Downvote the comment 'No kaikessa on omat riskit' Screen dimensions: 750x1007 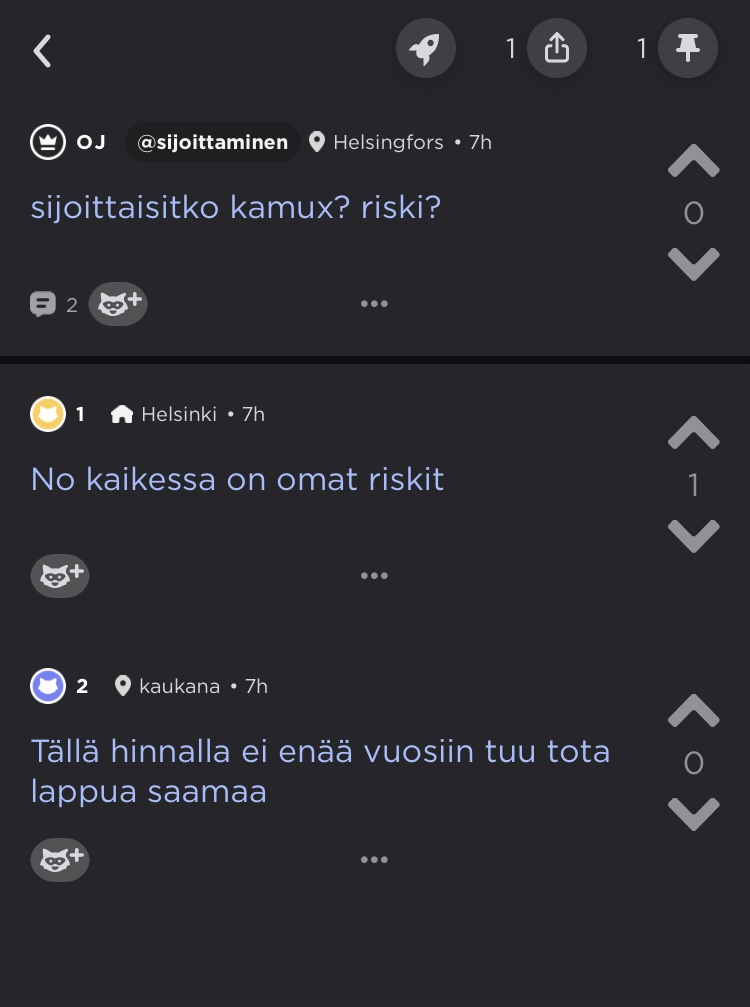click(693, 536)
